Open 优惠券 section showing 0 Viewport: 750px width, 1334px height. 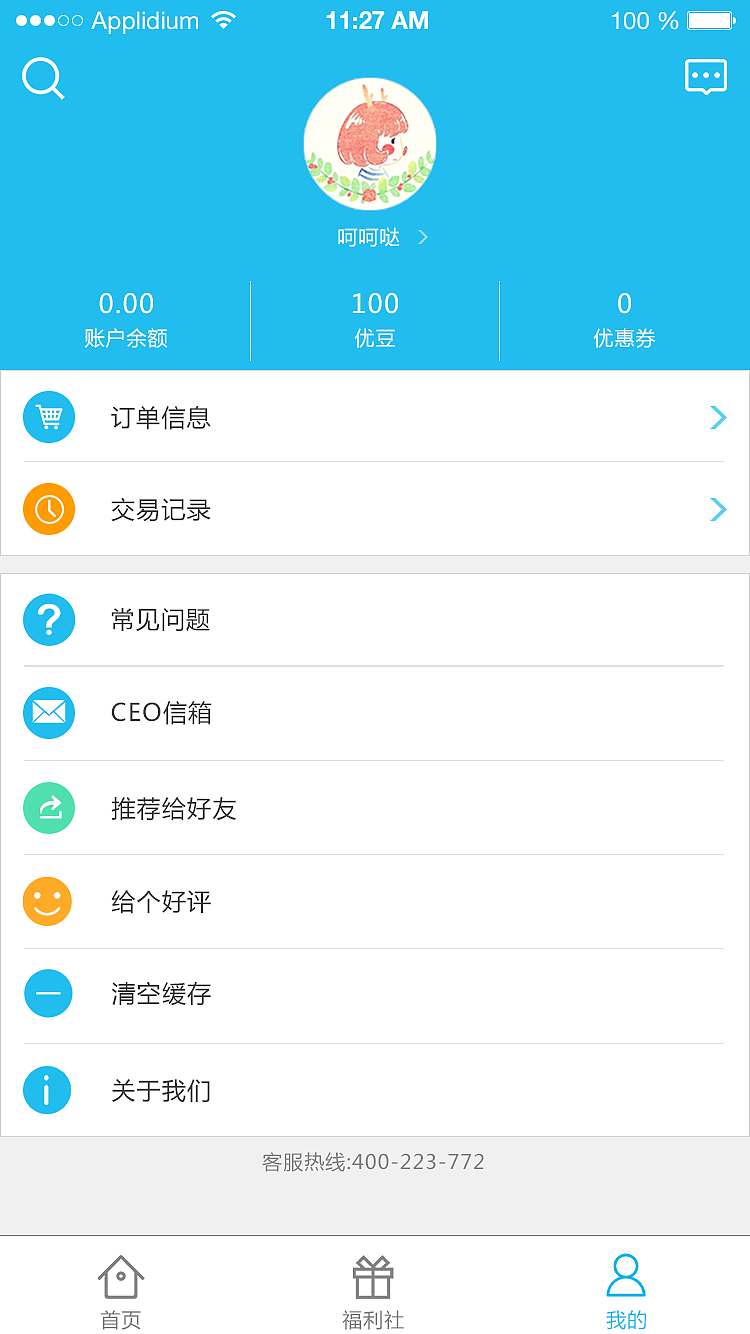click(624, 318)
